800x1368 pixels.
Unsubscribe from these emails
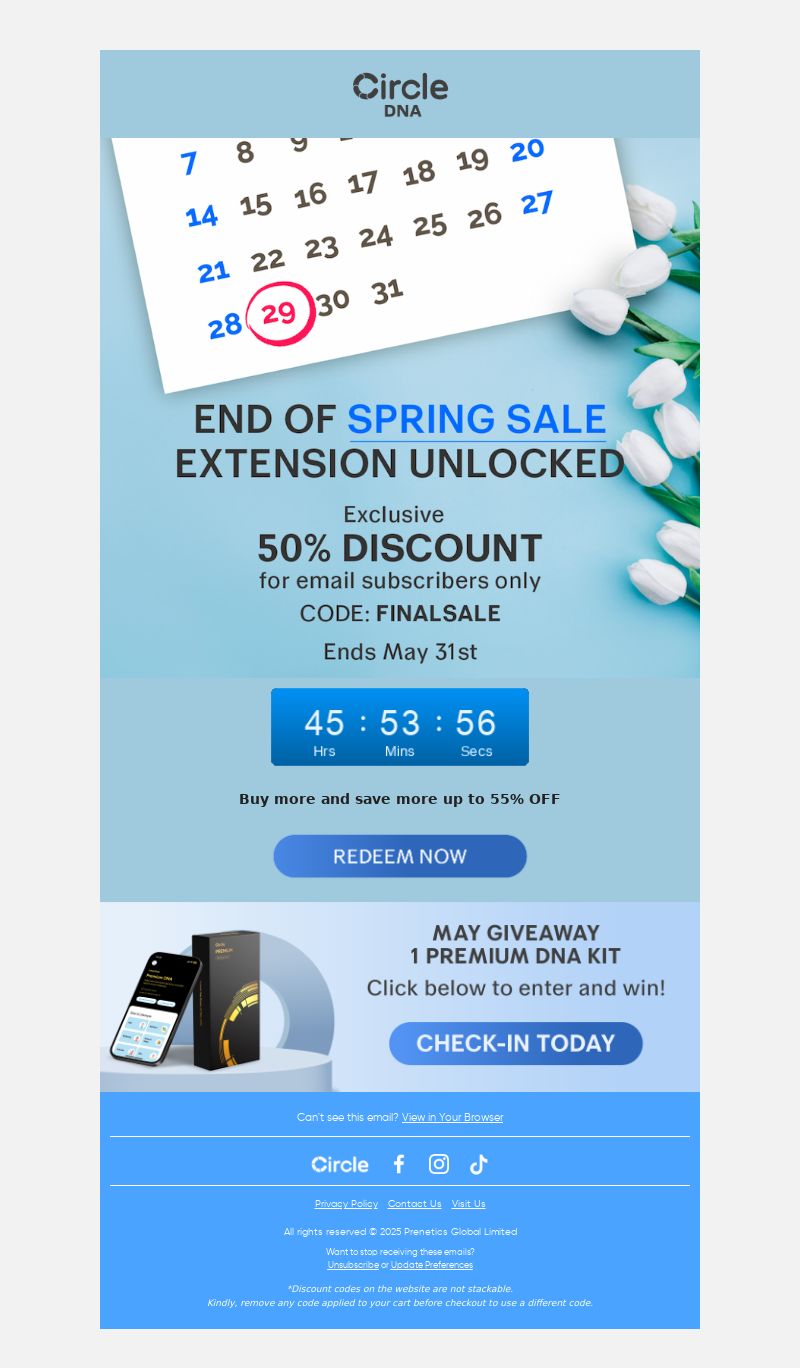353,1265
